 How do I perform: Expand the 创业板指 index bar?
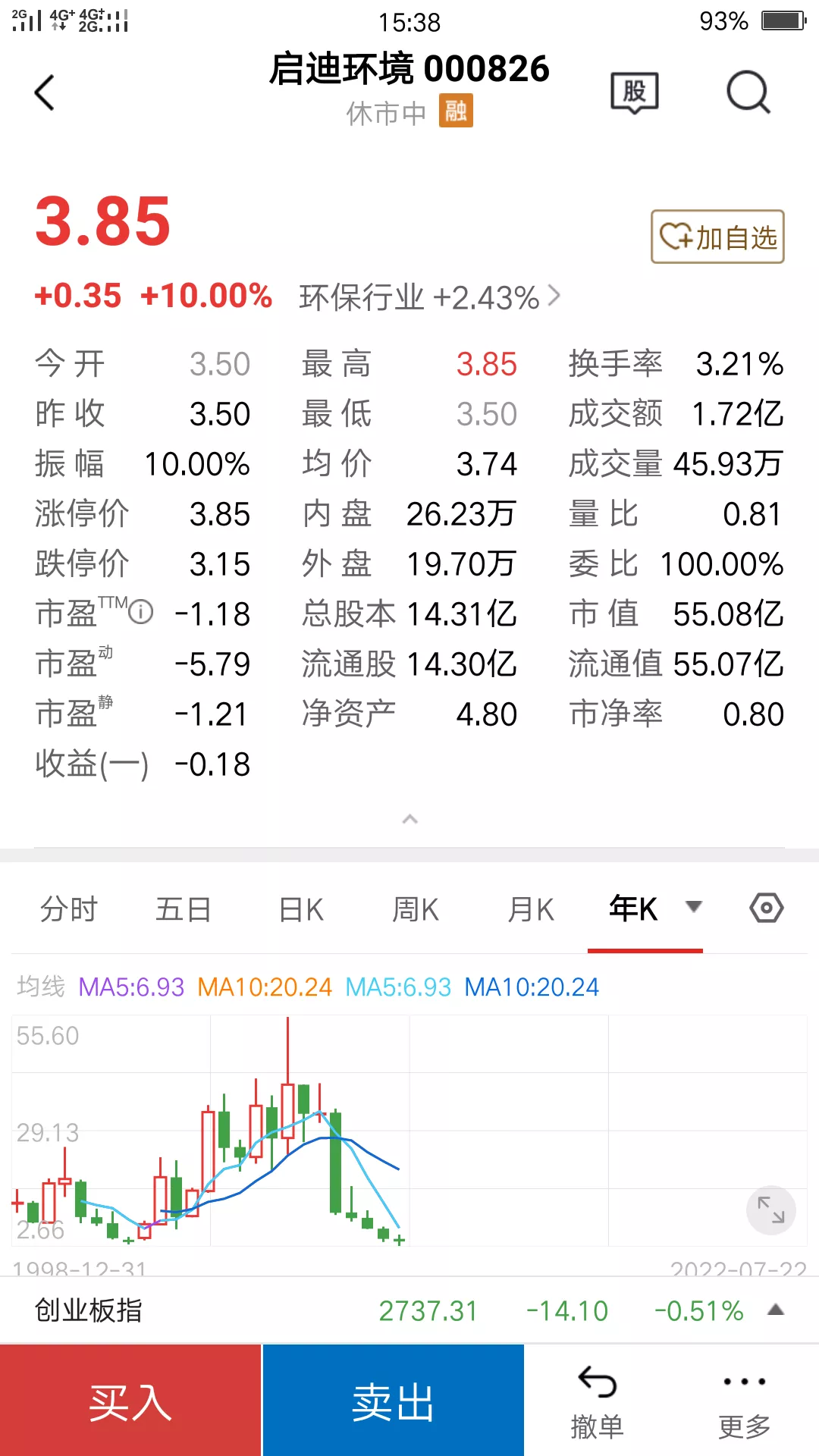point(775,1310)
